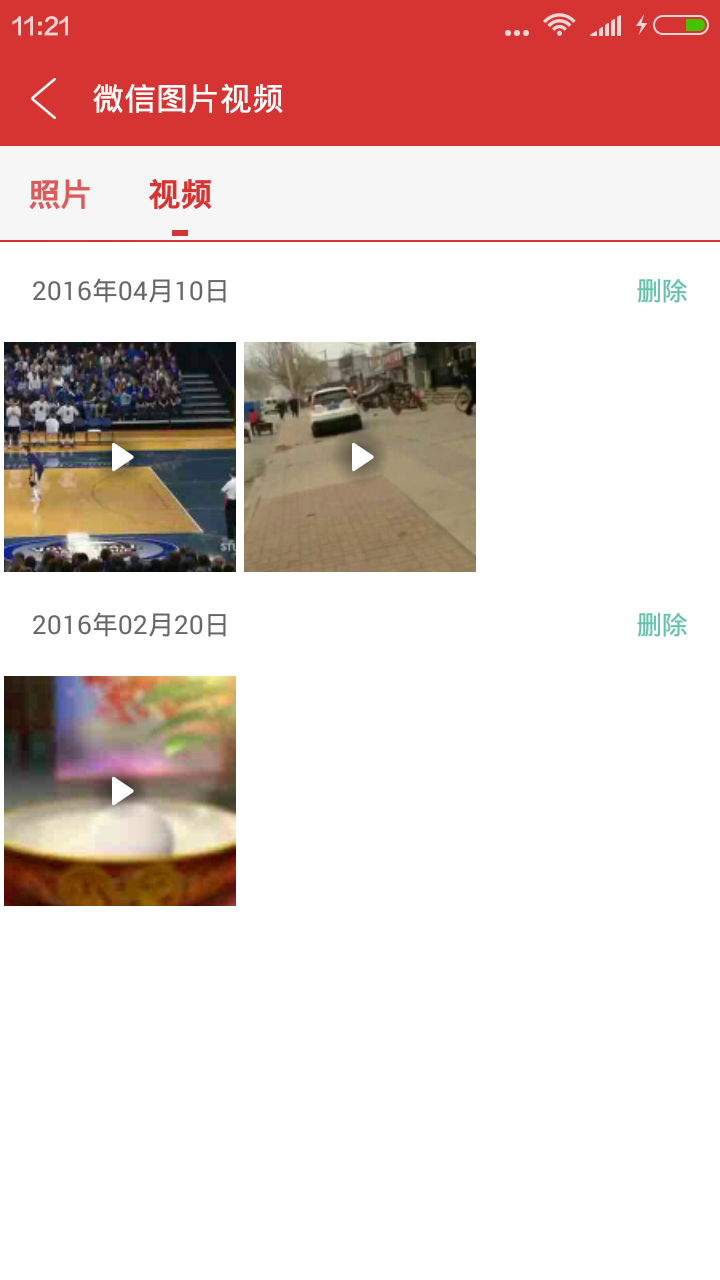This screenshot has width=720, height=1280.
Task: Tap 删除 for 2016年02月20日 videos
Action: pos(662,625)
